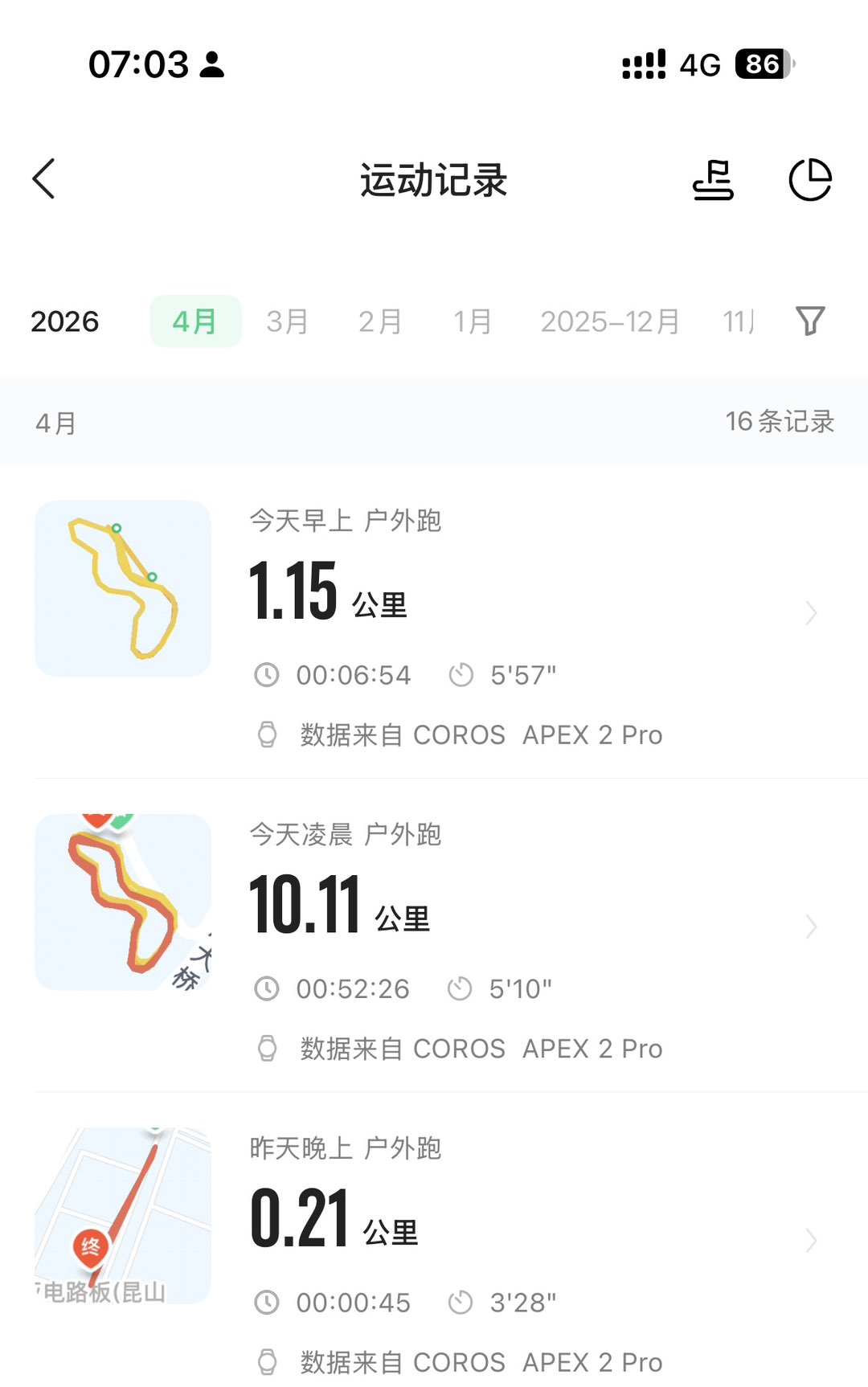Switch to the 3月 tab
Image resolution: width=868 pixels, height=1387 pixels.
pos(287,321)
